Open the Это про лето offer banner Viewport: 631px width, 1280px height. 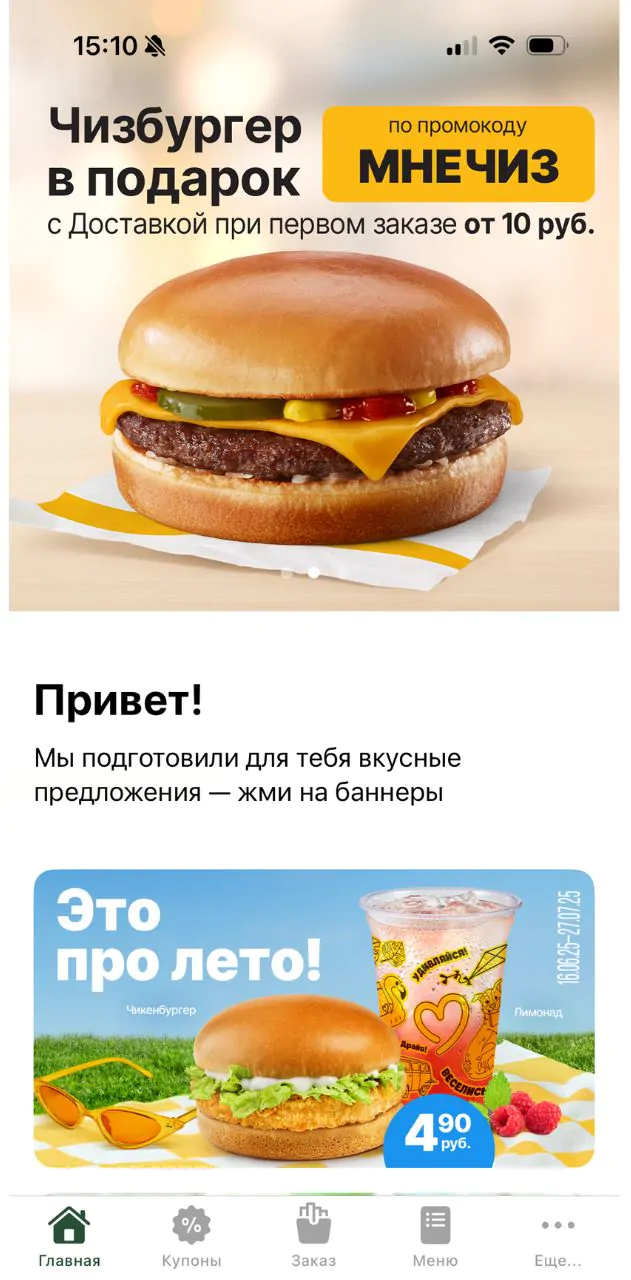pos(314,1017)
